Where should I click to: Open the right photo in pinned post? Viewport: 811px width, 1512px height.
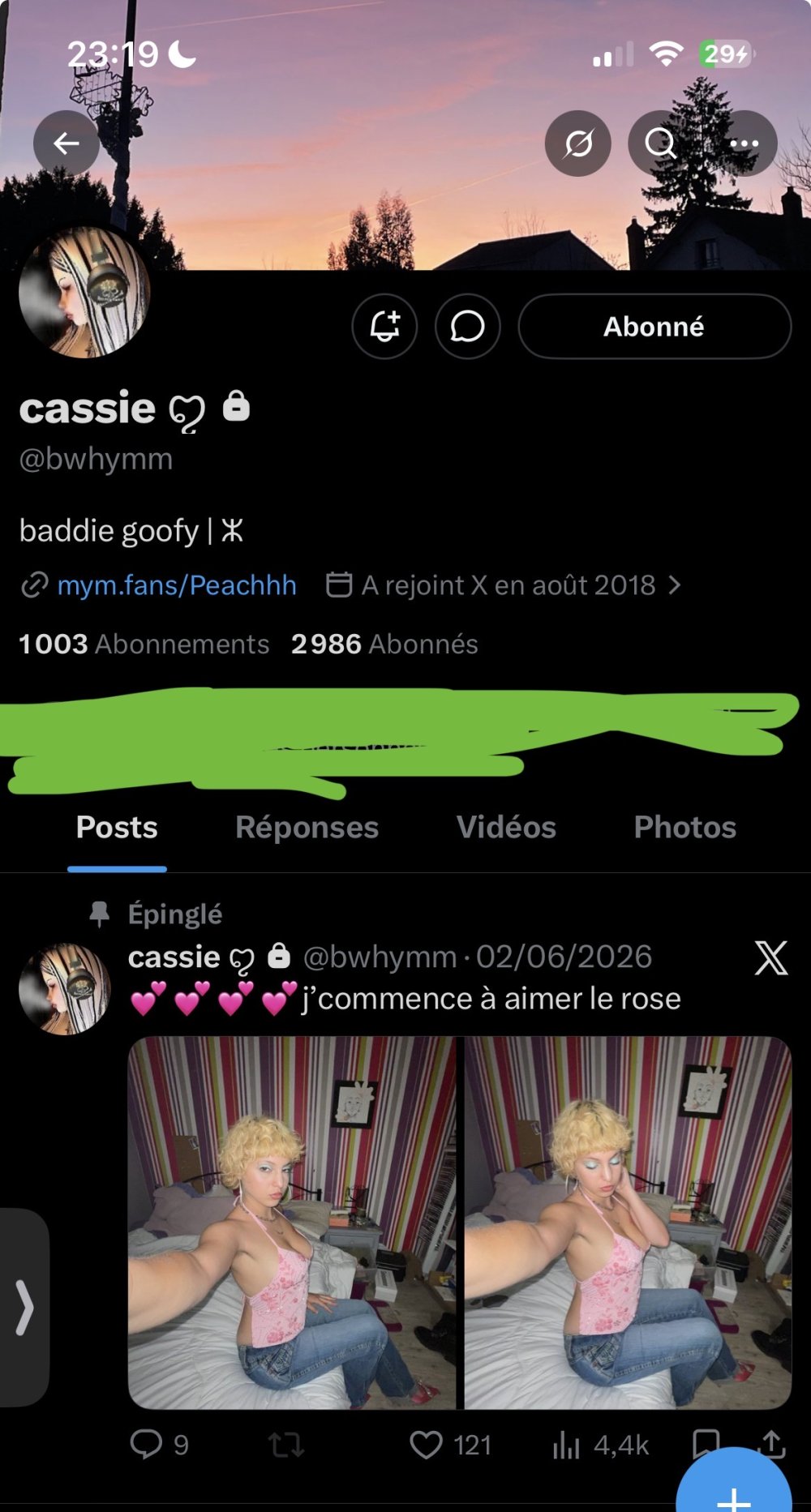pyautogui.click(x=628, y=1223)
